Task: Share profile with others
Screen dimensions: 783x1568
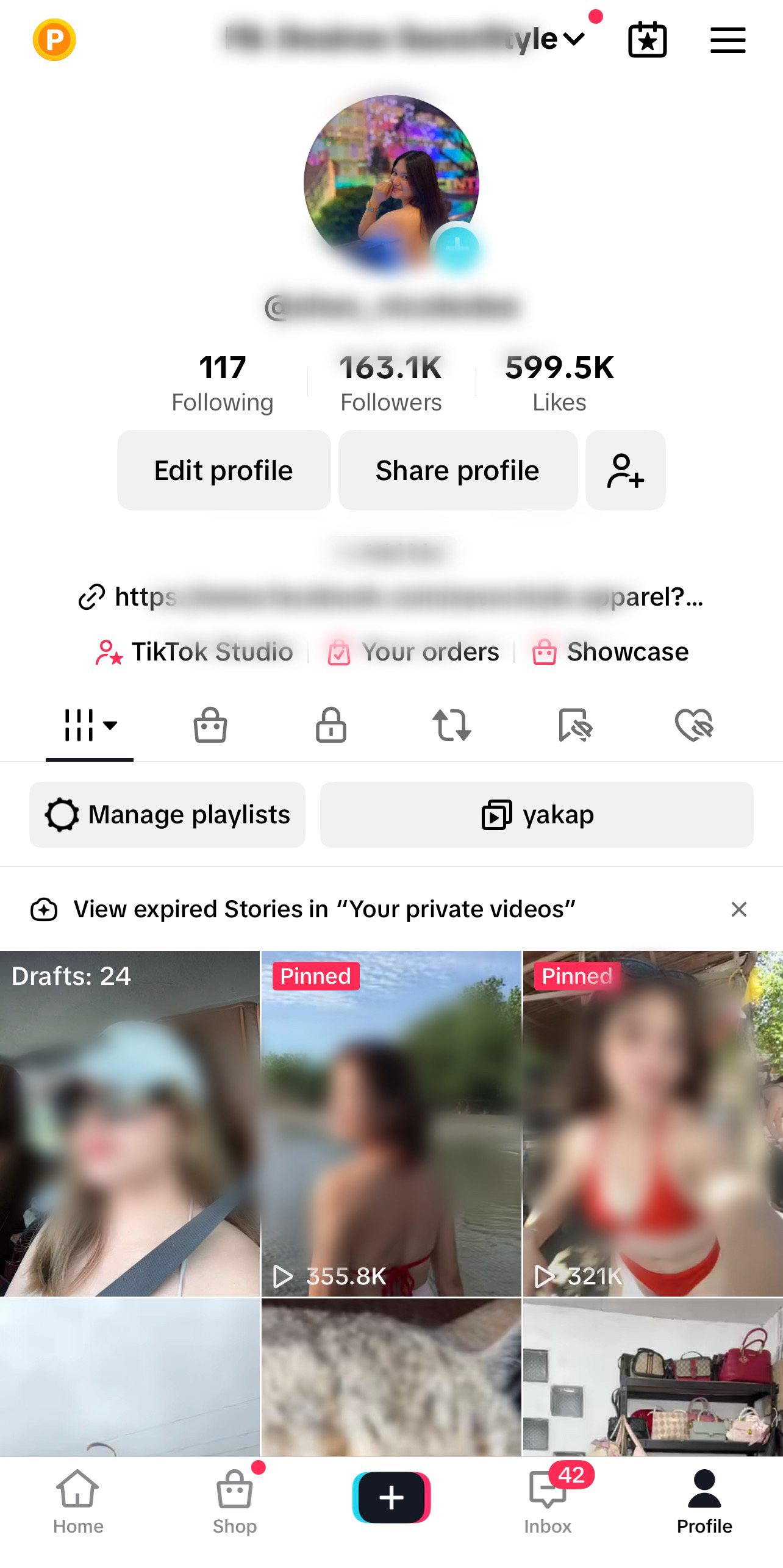Action: [x=457, y=470]
